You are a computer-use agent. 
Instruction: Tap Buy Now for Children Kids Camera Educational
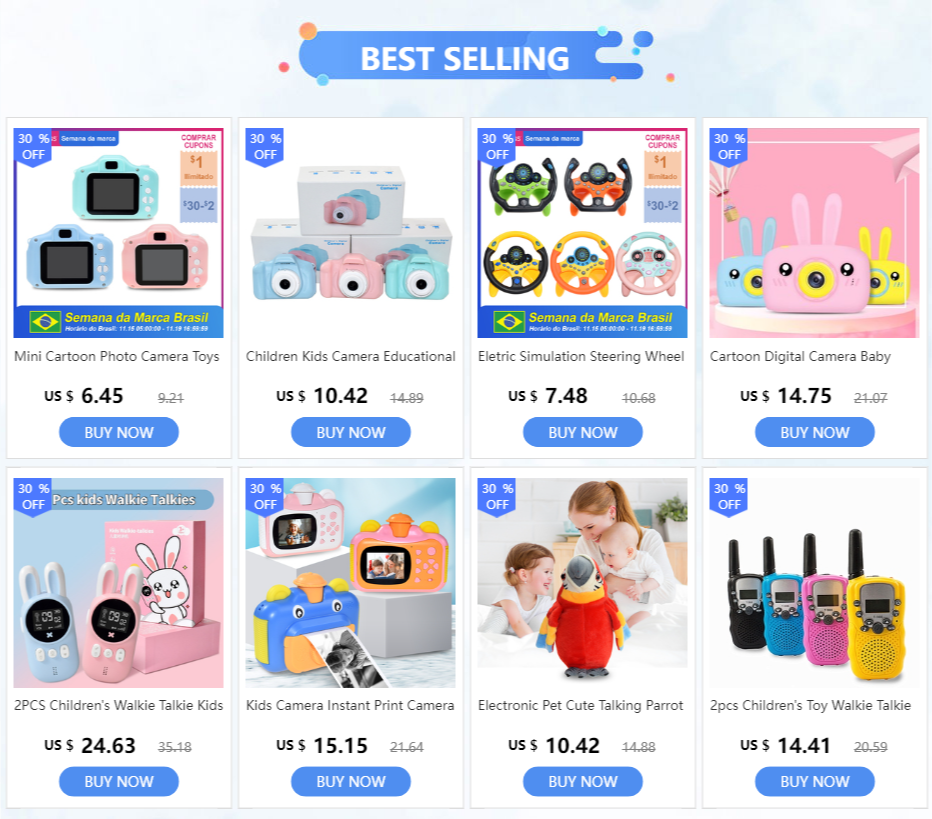pyautogui.click(x=351, y=432)
